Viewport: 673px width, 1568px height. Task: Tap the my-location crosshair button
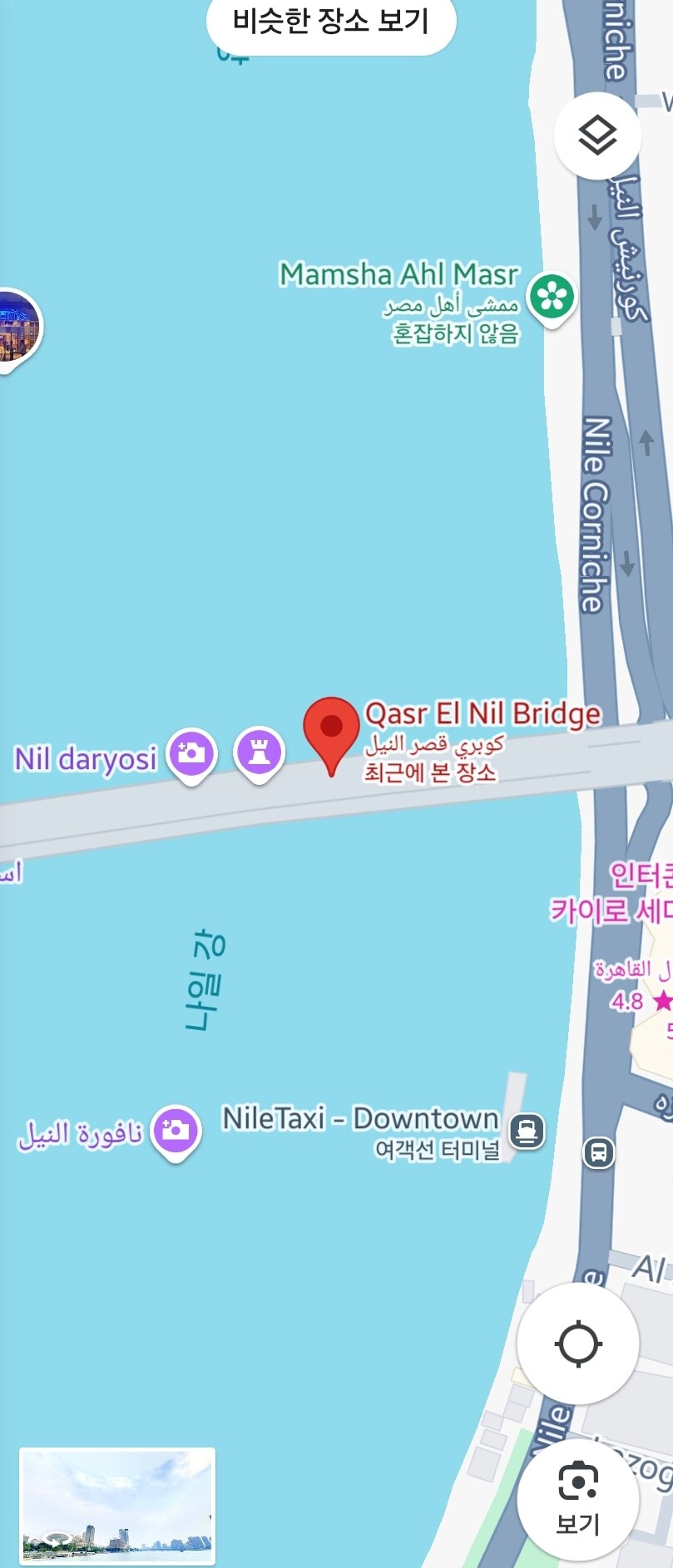pyautogui.click(x=578, y=1344)
